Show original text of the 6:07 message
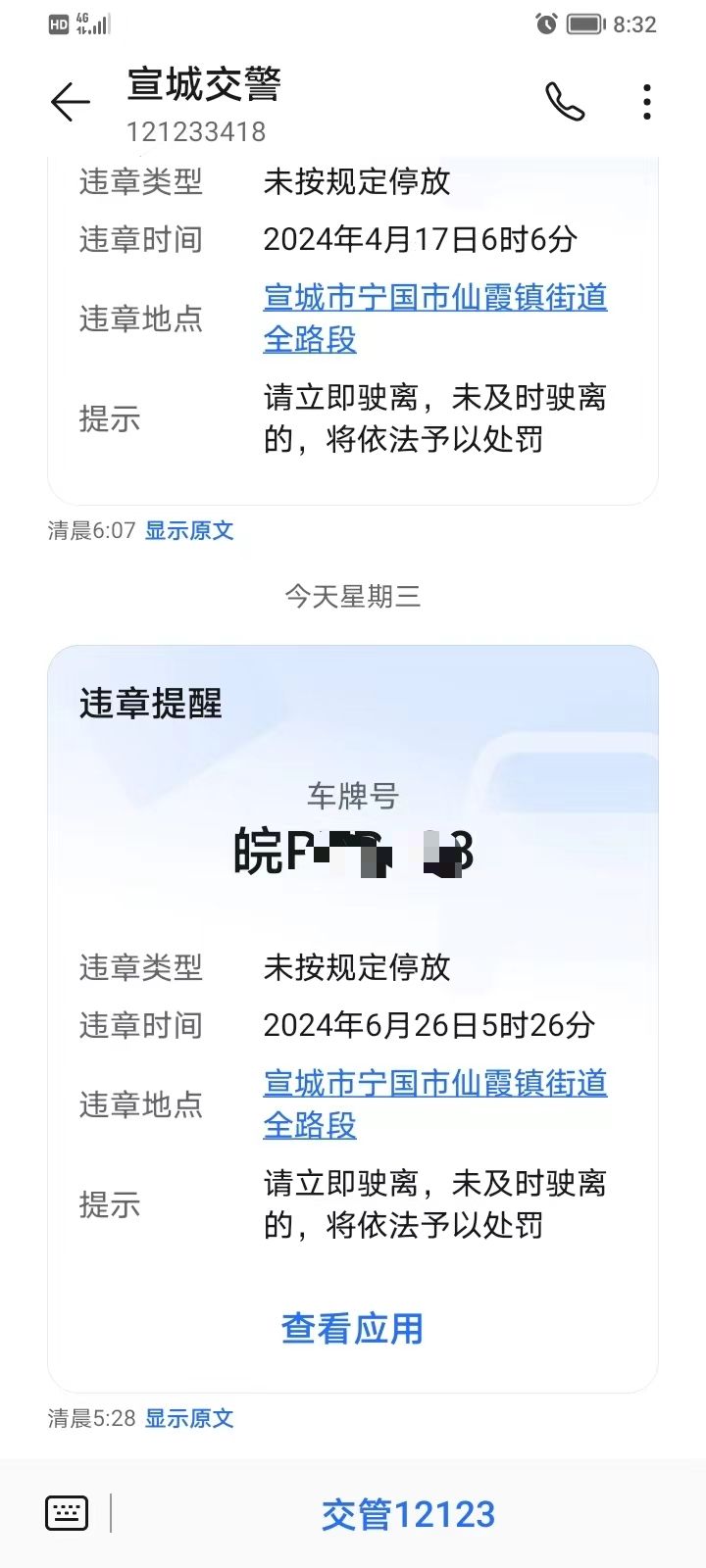Image resolution: width=706 pixels, height=1568 pixels. pyautogui.click(x=189, y=531)
